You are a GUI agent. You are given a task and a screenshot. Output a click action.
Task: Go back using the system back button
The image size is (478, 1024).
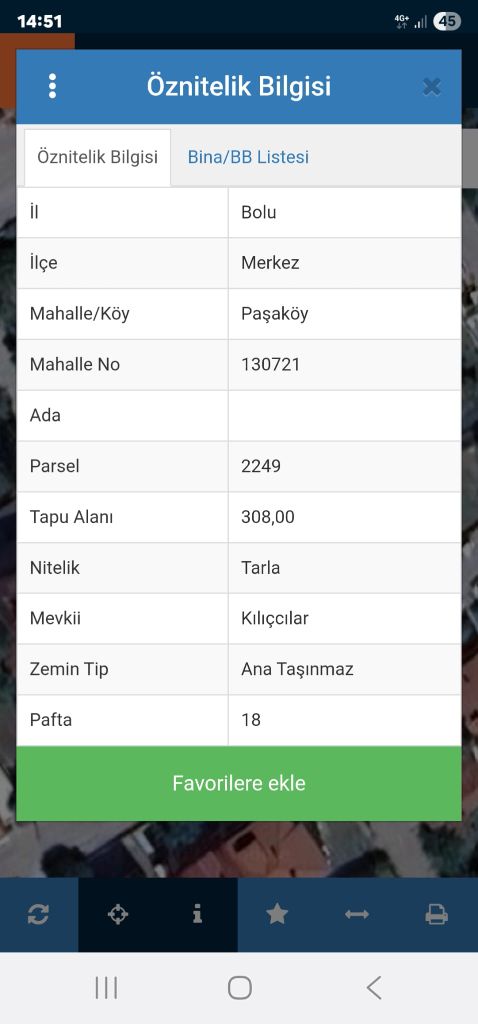point(374,987)
